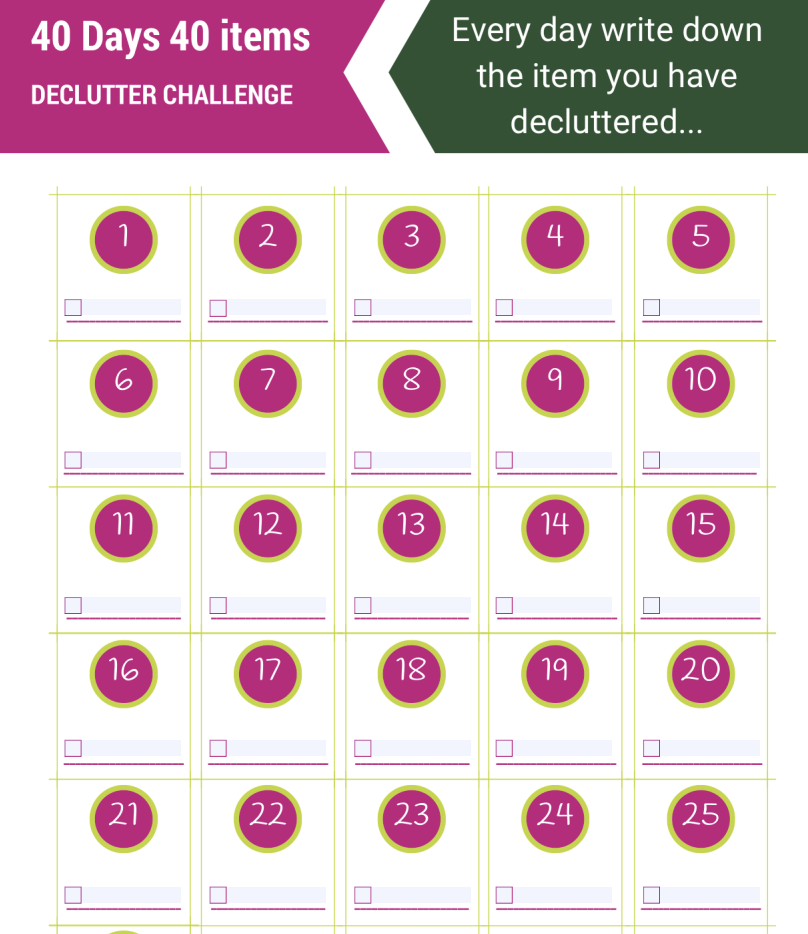Tap the item field for day 24

click(563, 895)
